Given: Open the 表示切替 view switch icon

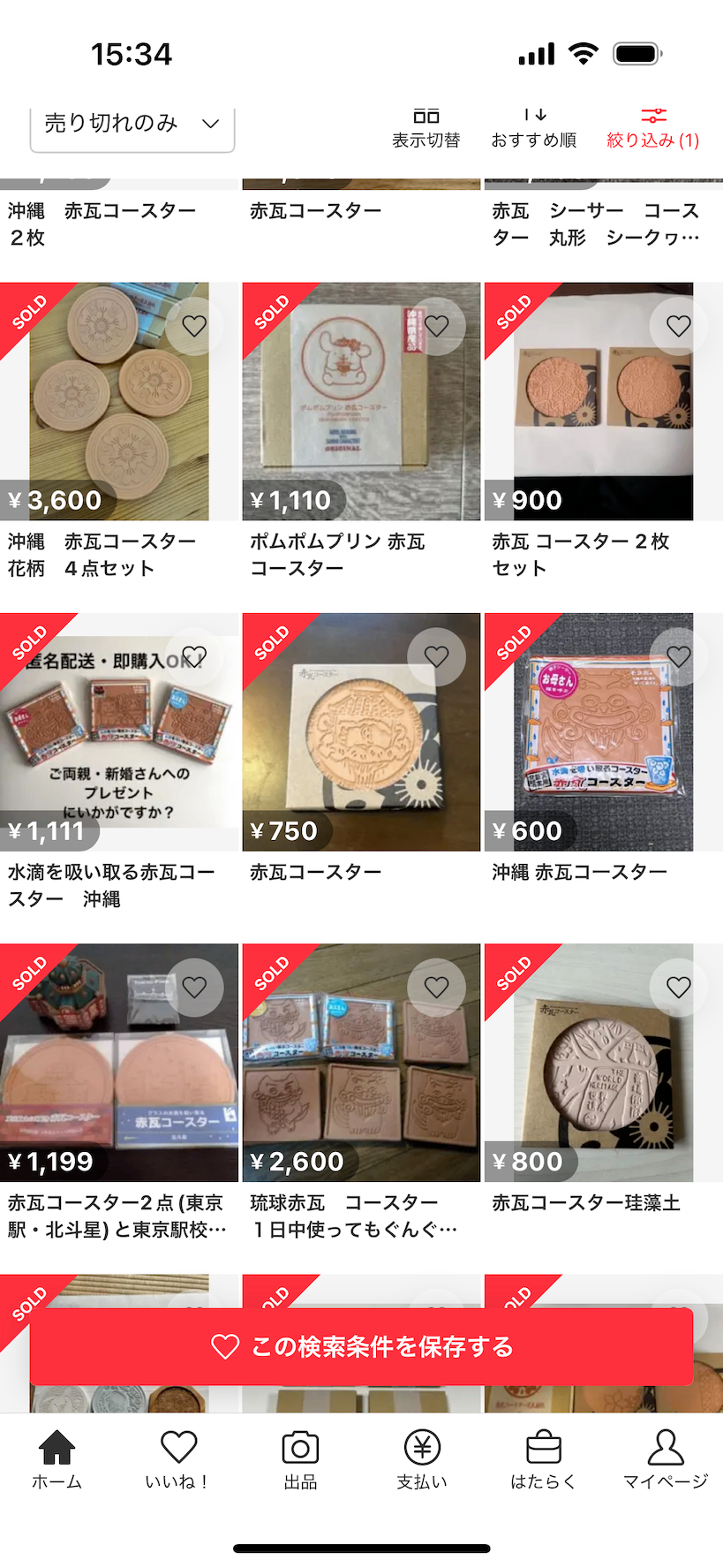Looking at the screenshot, I should click(428, 116).
